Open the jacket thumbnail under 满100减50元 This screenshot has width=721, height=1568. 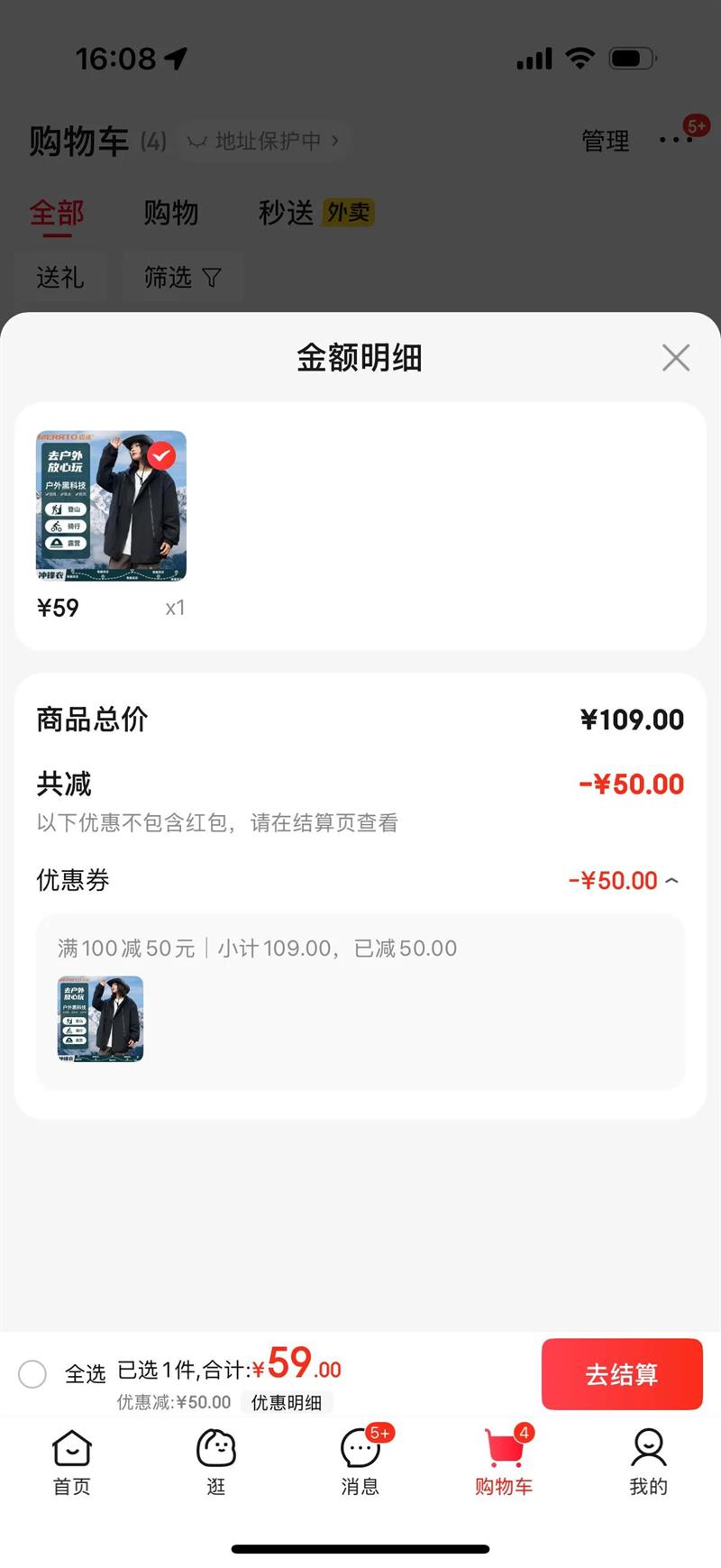point(100,1019)
